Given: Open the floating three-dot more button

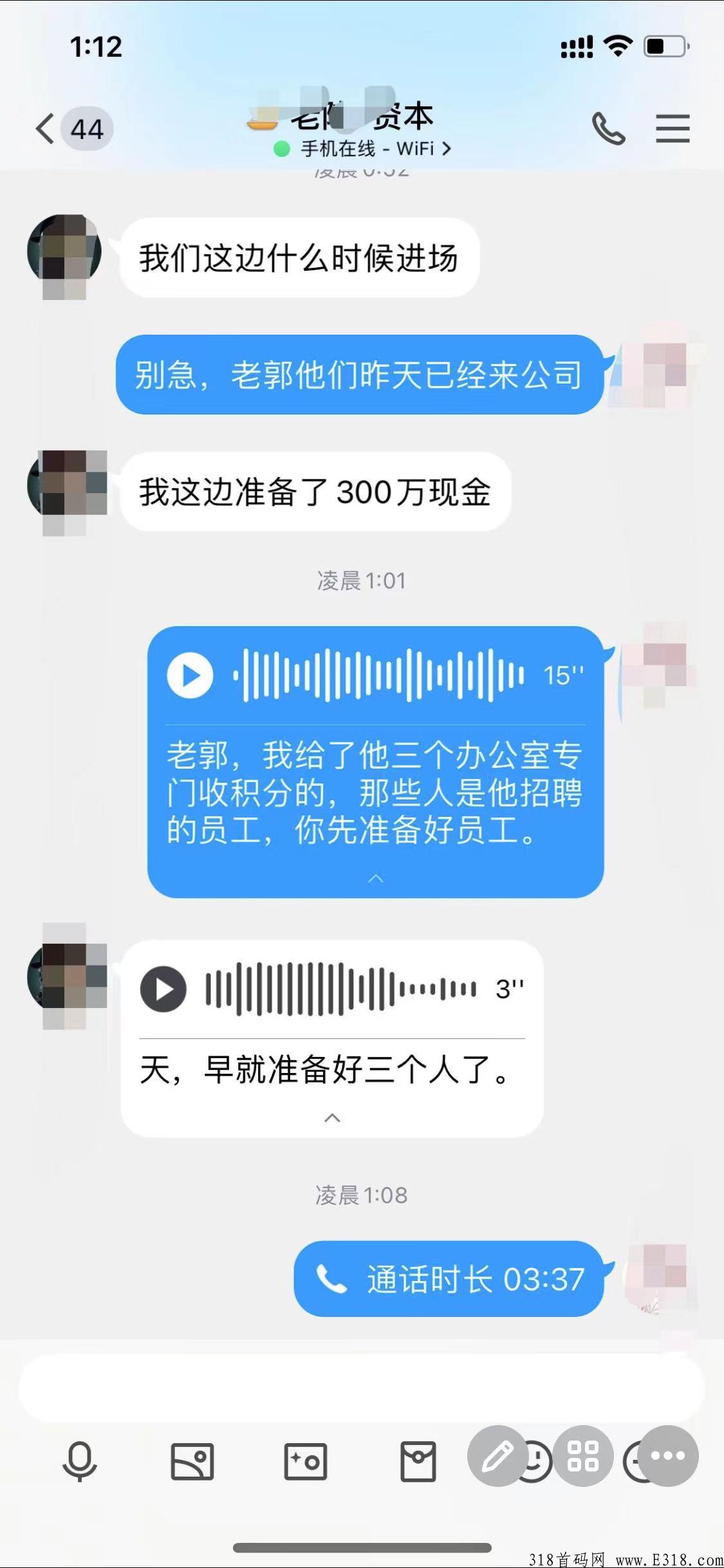Looking at the screenshot, I should [668, 1455].
